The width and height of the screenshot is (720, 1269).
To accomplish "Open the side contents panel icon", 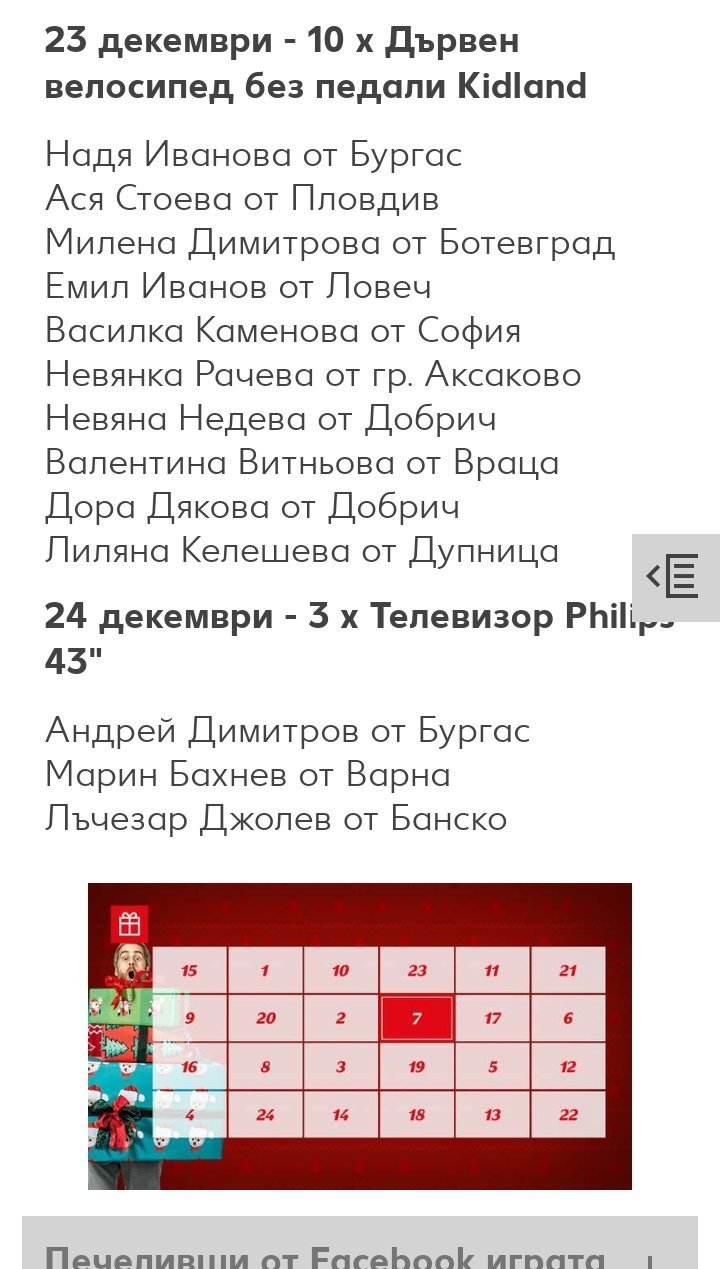I will click(676, 578).
